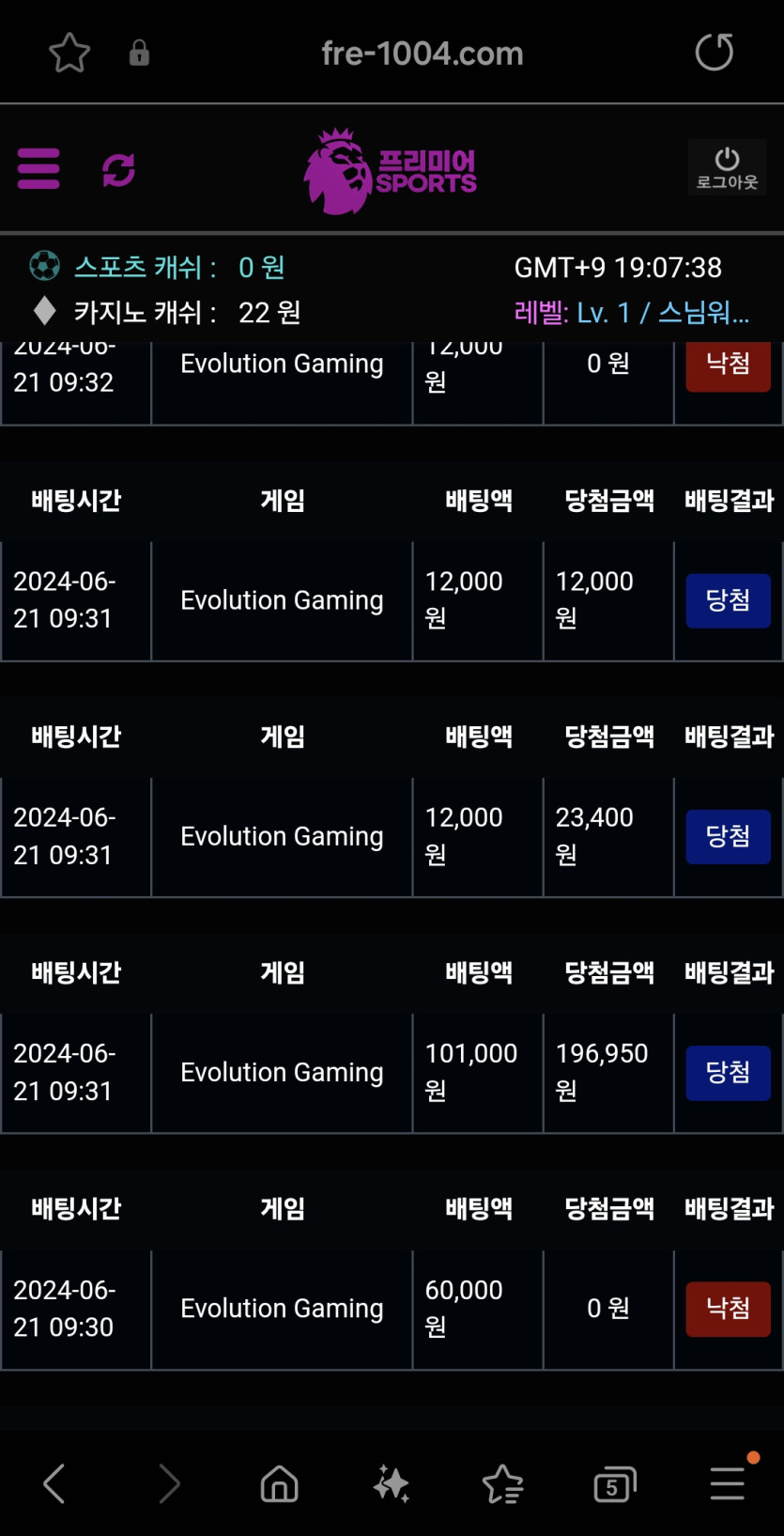The height and width of the screenshot is (1536, 784).
Task: Open the browser bookmarks list
Action: click(x=502, y=1484)
